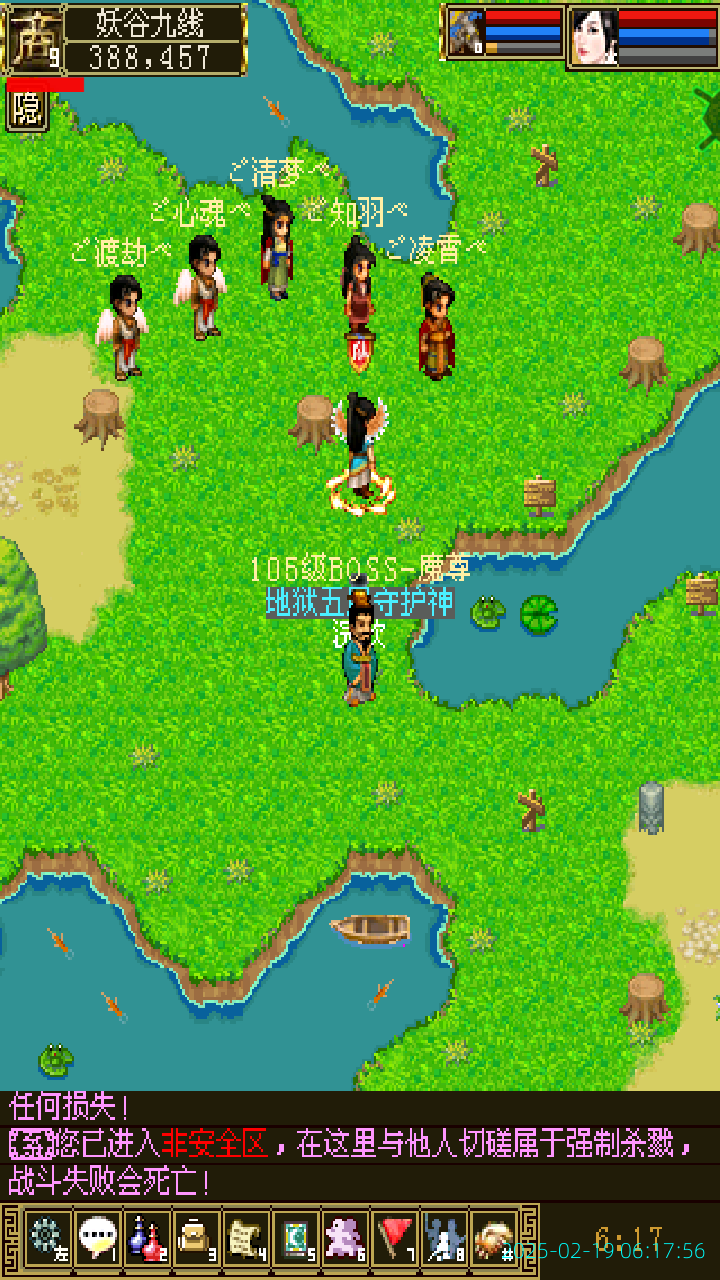Screen dimensions: 720x1280
Task: Use the potion bottles shortcut
Action: pos(147,1239)
